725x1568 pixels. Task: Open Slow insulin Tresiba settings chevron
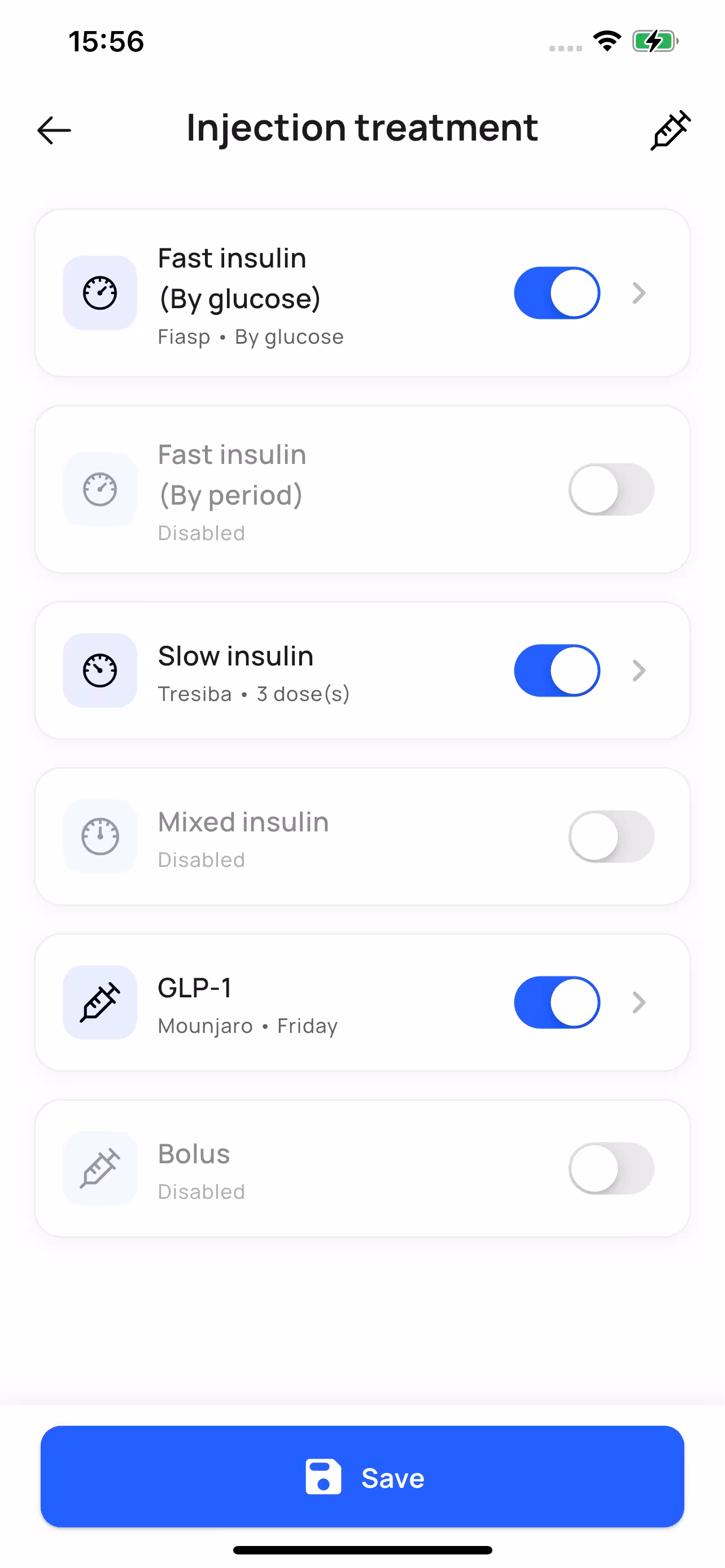tap(639, 670)
